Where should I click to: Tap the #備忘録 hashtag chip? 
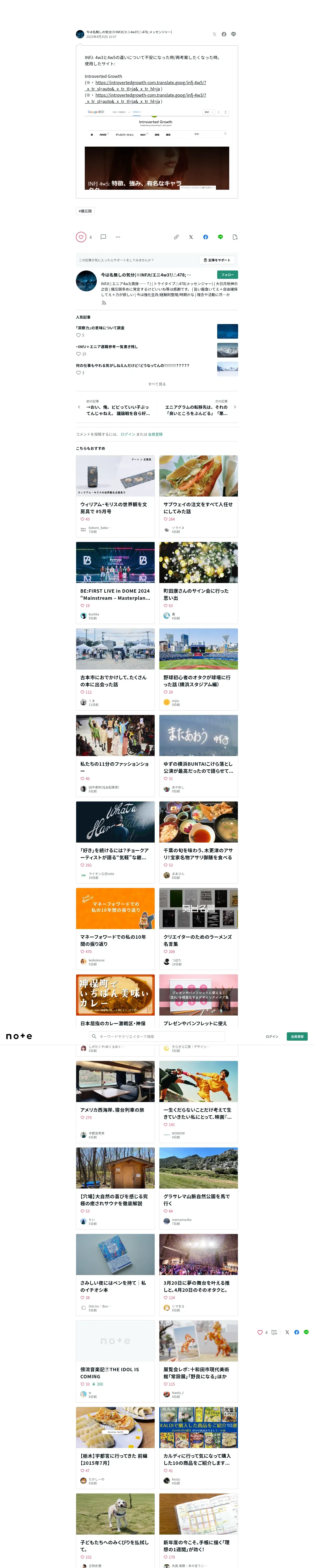point(85,211)
